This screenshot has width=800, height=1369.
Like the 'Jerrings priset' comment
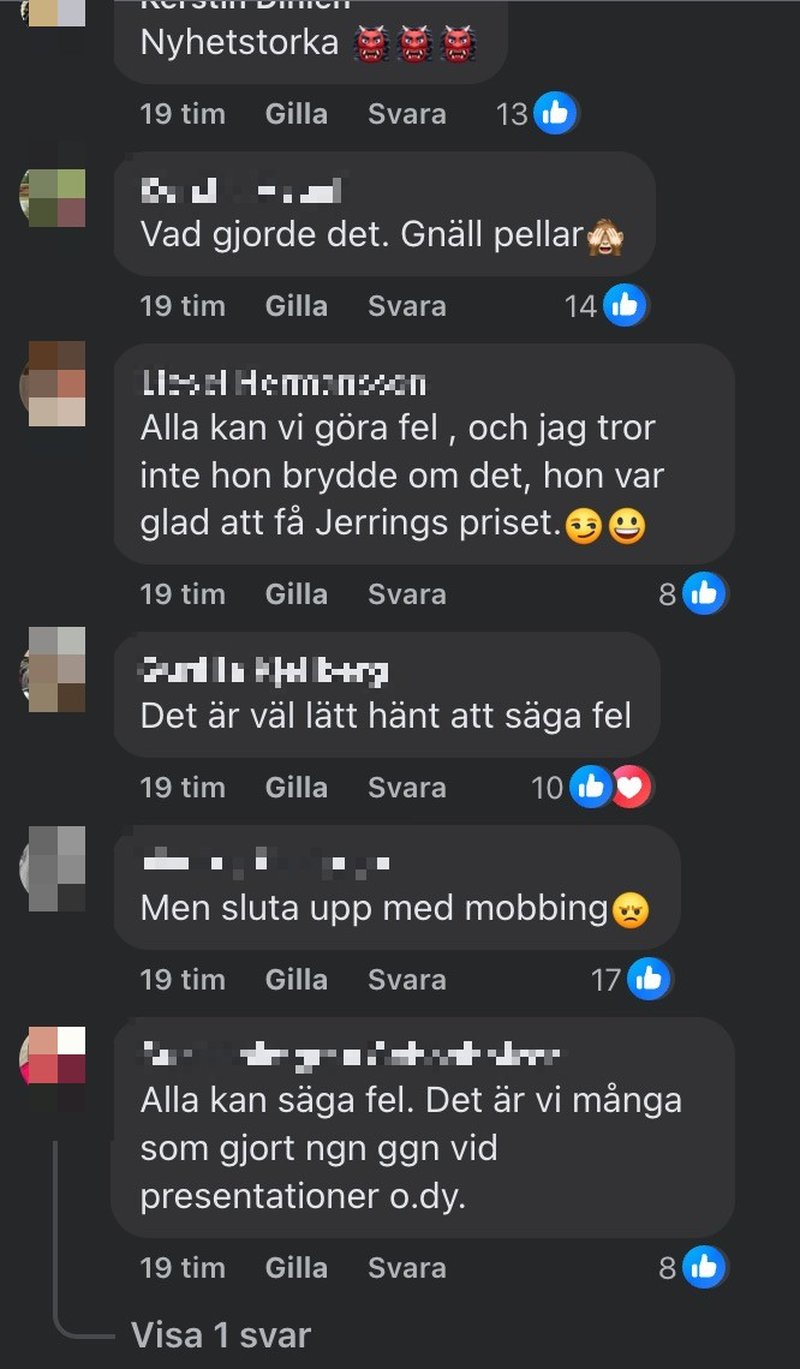(x=296, y=594)
